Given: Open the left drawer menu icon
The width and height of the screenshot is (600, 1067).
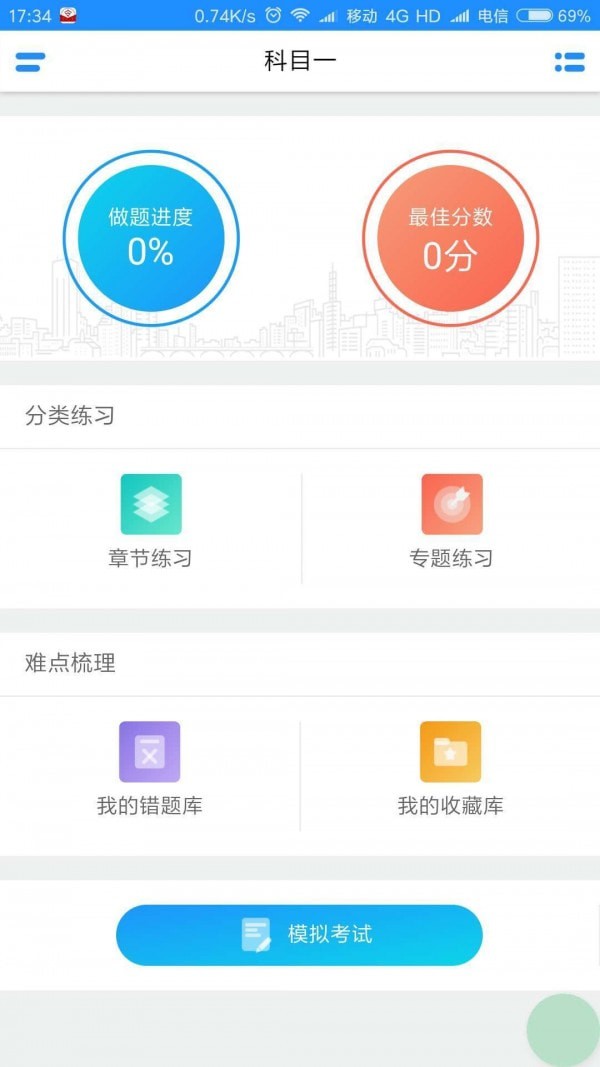Looking at the screenshot, I should 30,62.
